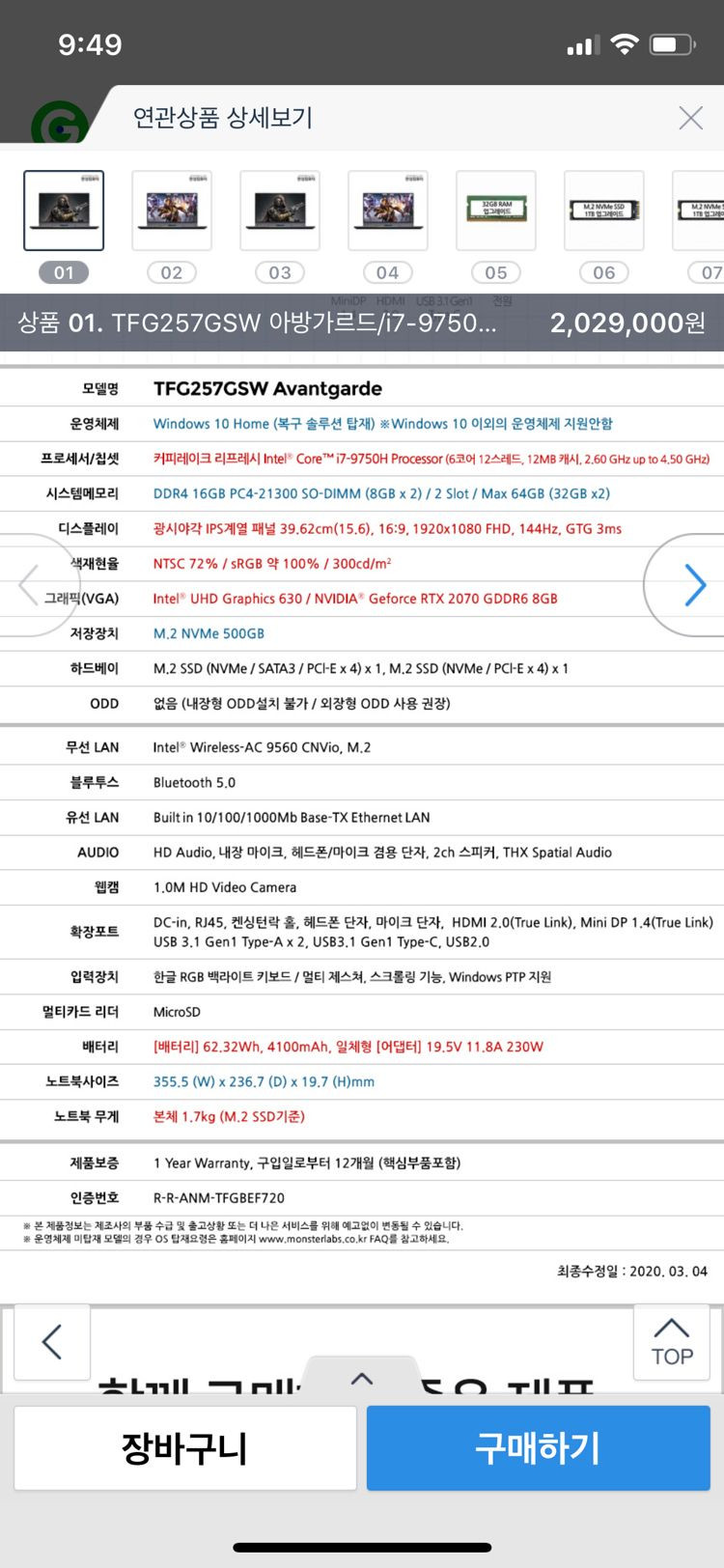Screen dimensions: 724x1568
Task: Add item to 장바구니 cart
Action: 184,1447
